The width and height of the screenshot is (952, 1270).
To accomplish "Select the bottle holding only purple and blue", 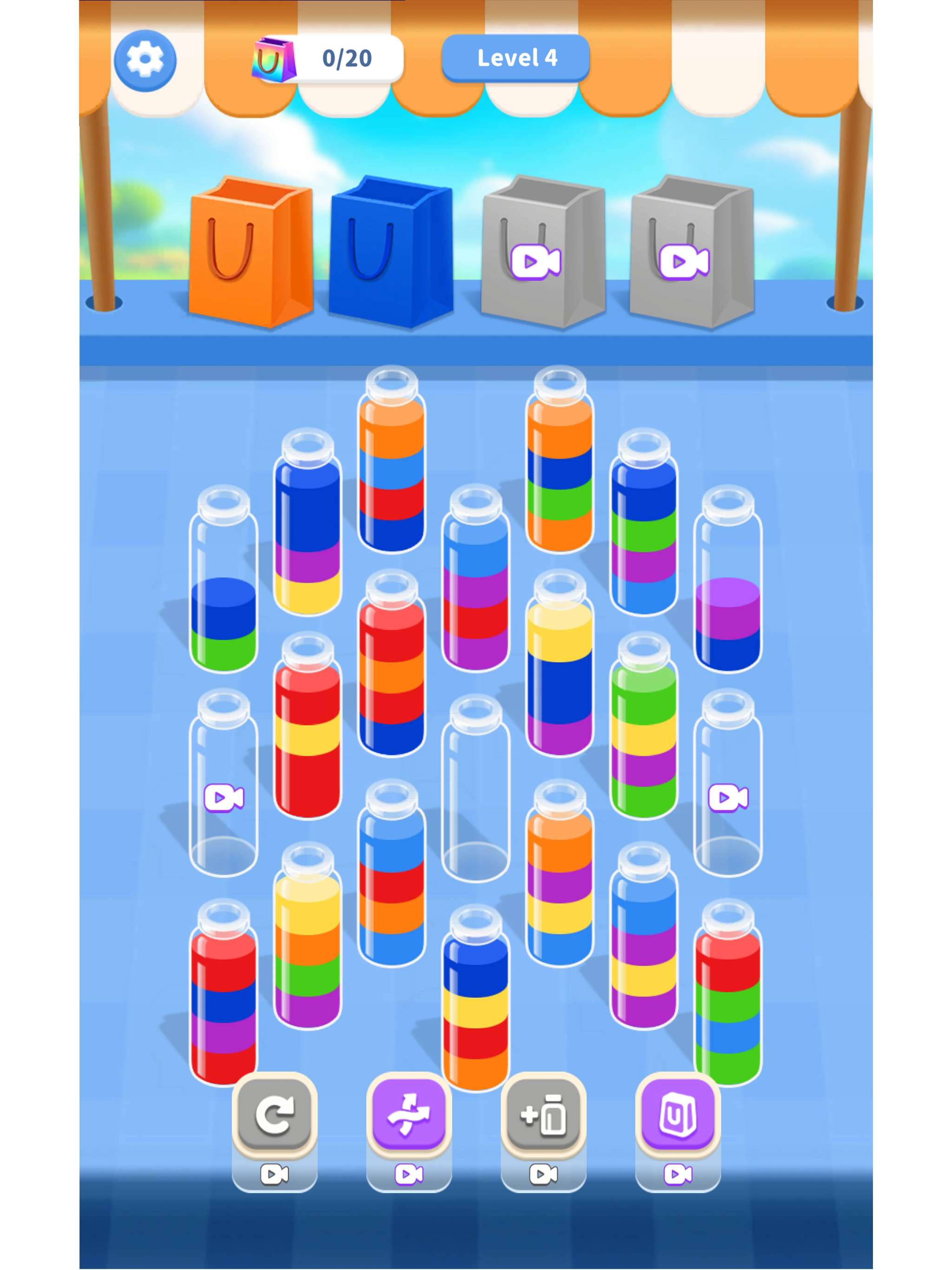I will point(727,609).
